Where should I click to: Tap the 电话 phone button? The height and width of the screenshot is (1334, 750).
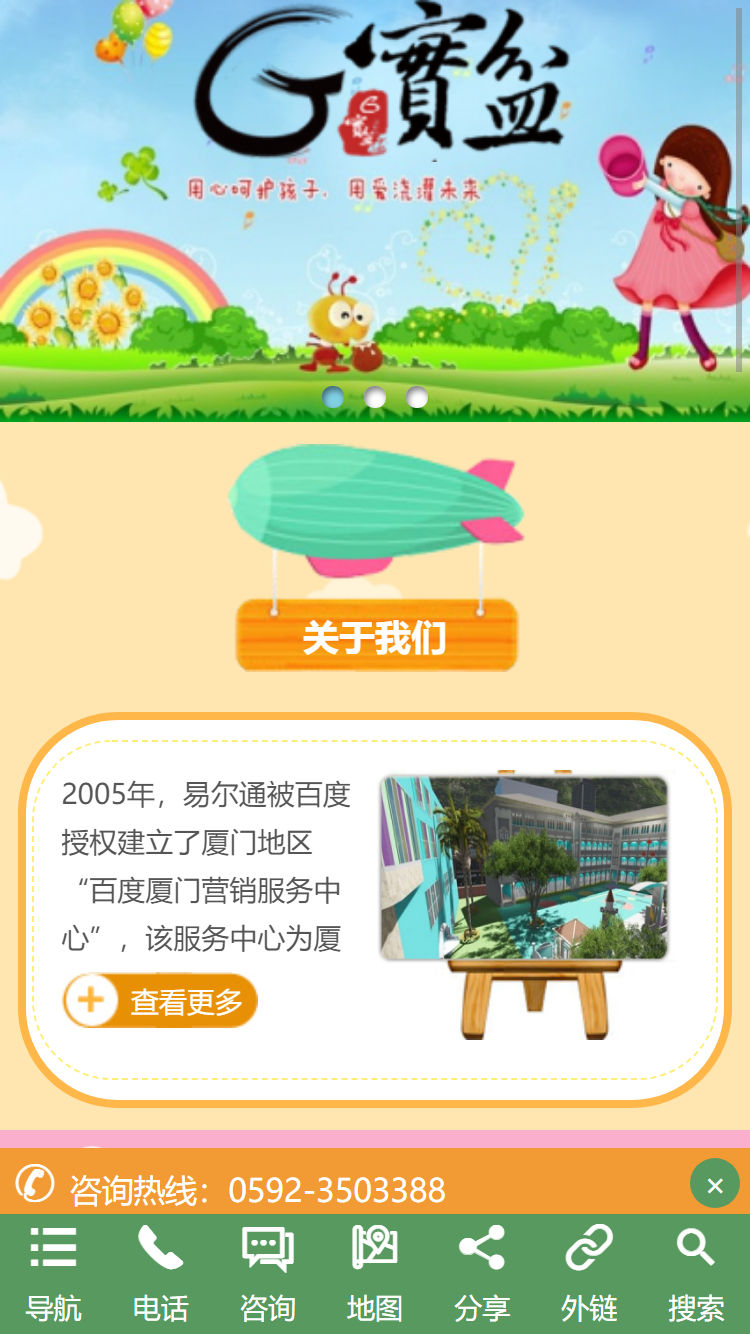point(160,1273)
